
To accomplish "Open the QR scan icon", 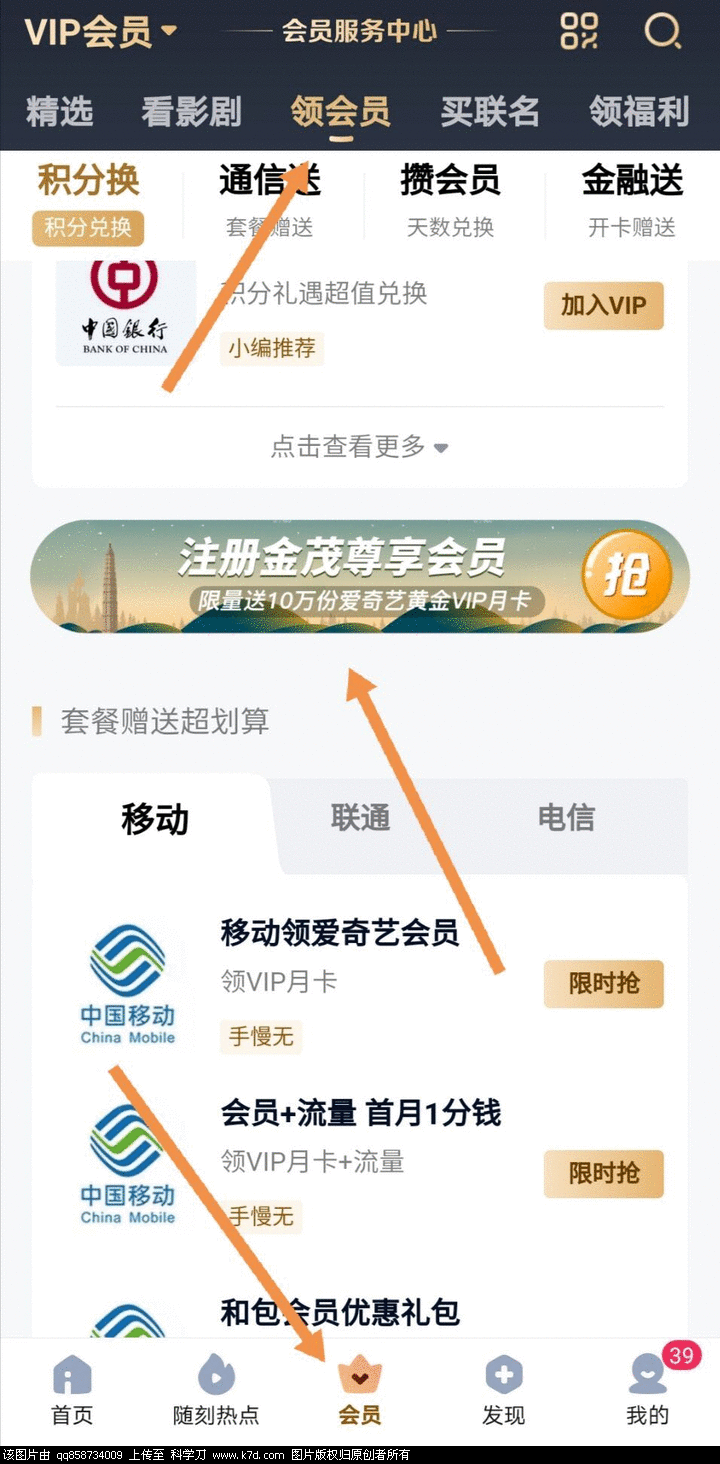I will pos(578,31).
